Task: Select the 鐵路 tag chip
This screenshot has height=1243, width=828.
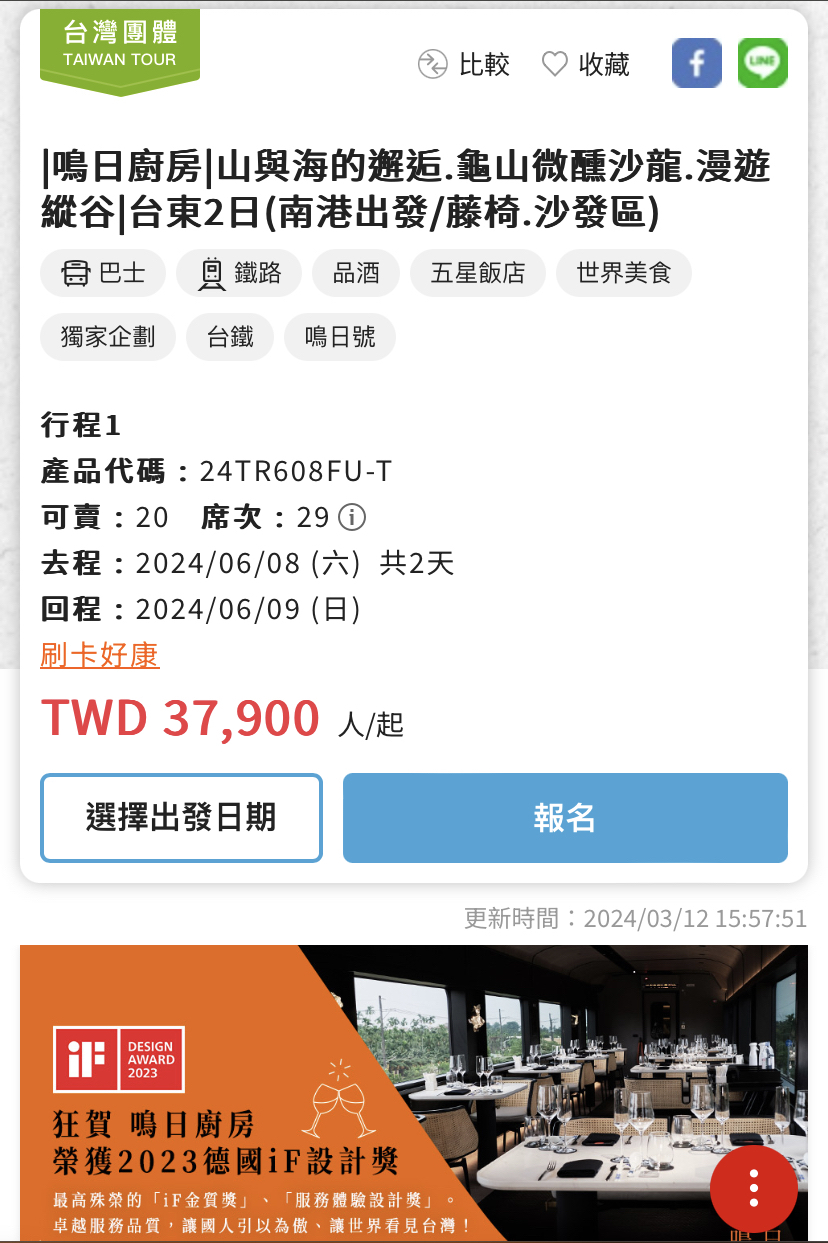Action: tap(239, 273)
